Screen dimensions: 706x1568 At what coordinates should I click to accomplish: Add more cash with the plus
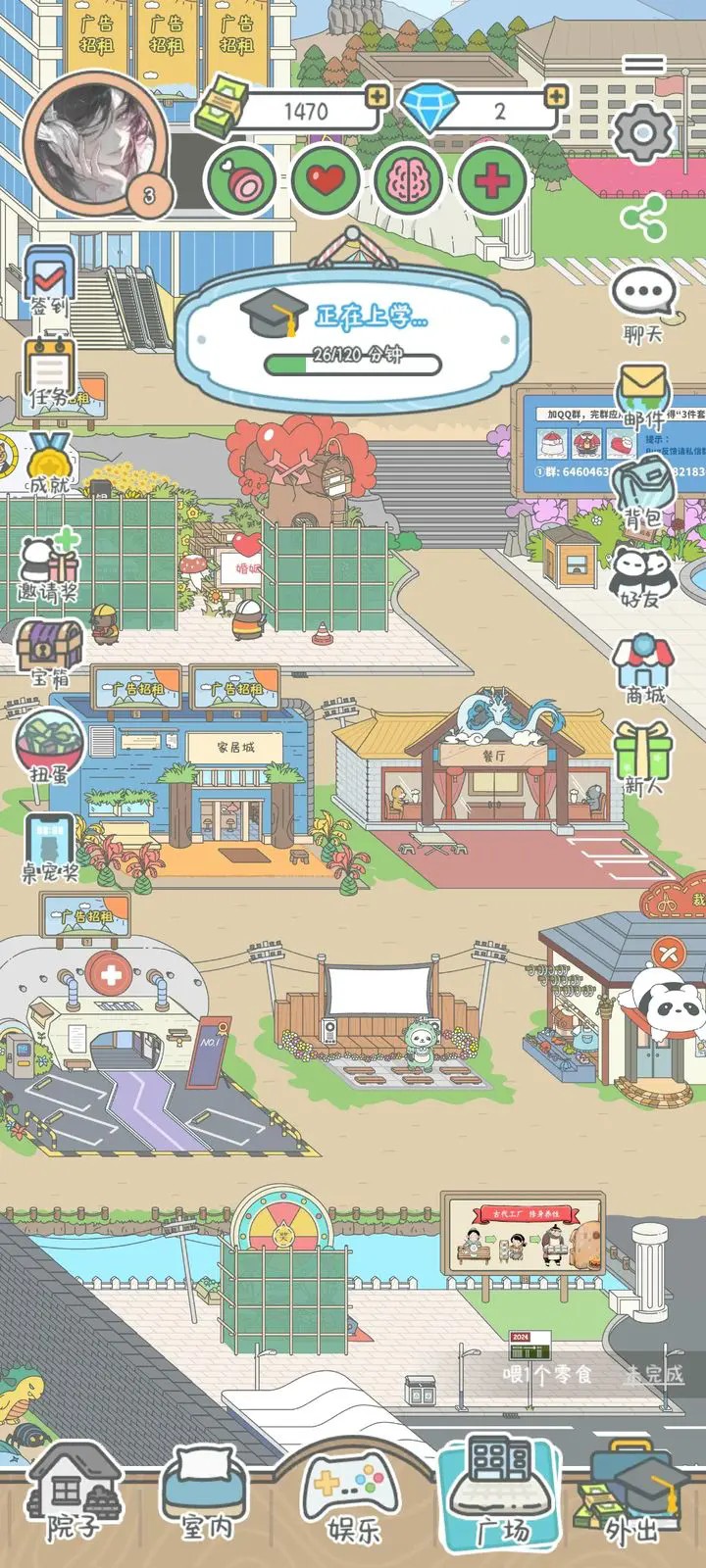click(x=377, y=96)
